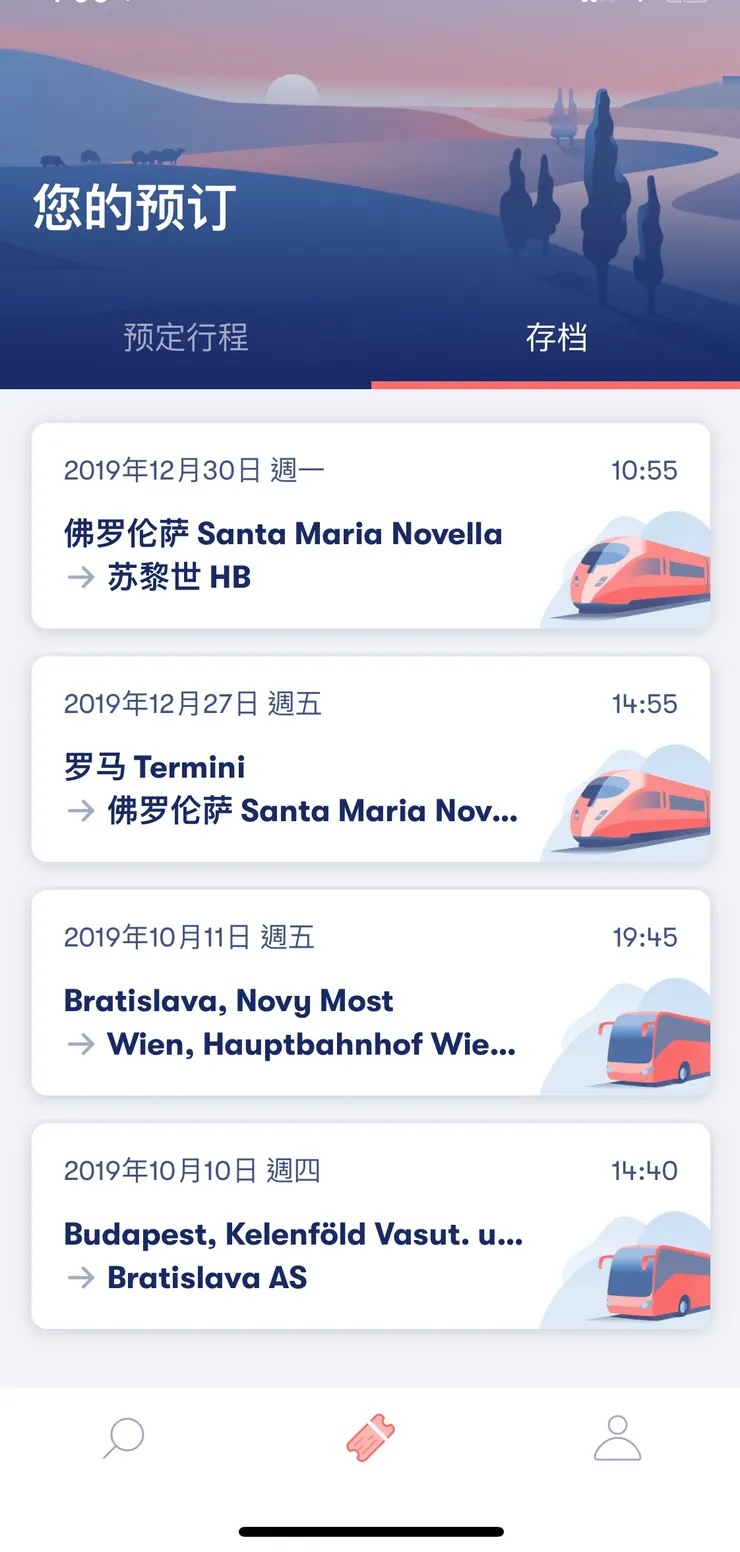Click the 2019年10月11日 週五 date label
Image resolution: width=740 pixels, height=1552 pixels.
(189, 937)
